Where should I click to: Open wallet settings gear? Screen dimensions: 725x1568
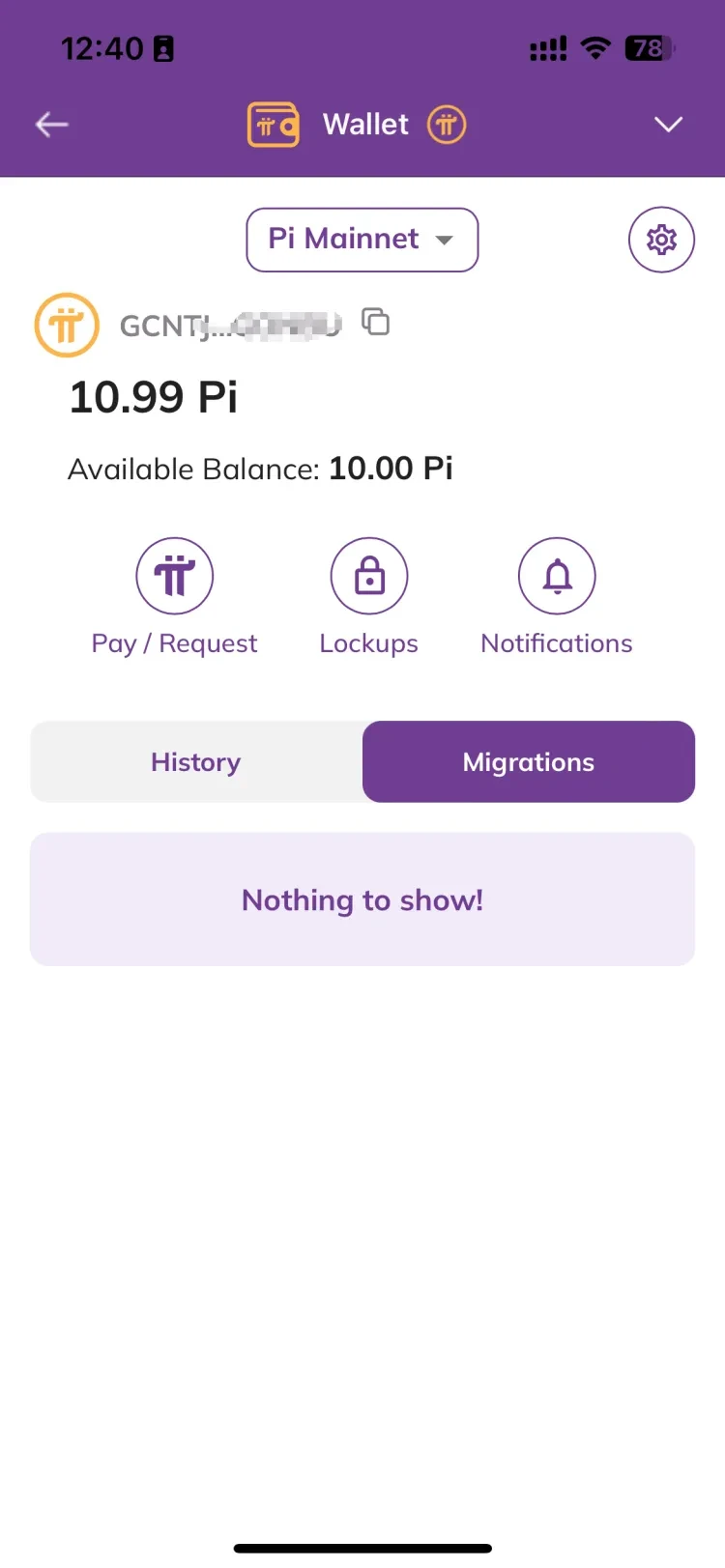coord(661,240)
